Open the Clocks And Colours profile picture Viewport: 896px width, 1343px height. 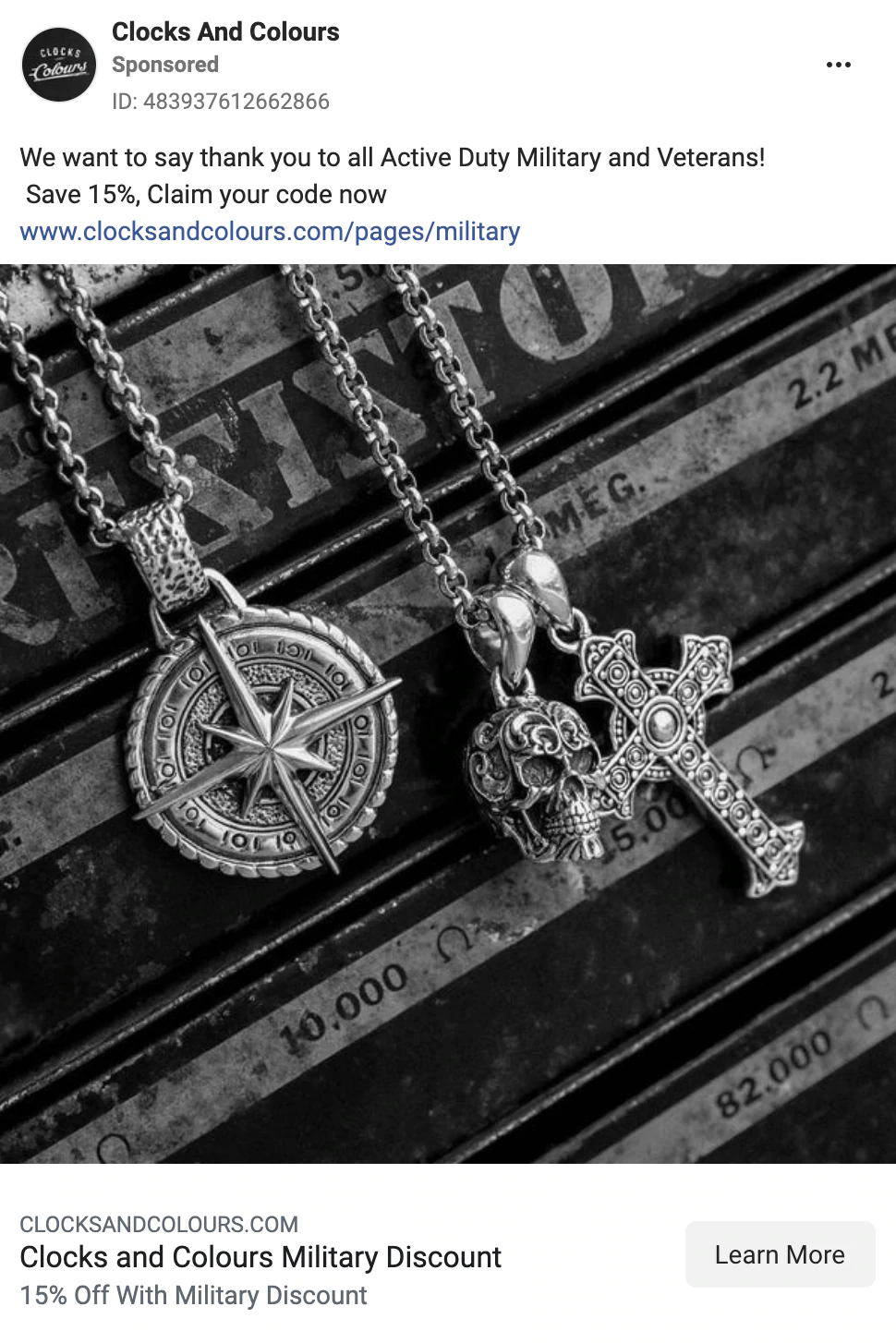point(59,65)
